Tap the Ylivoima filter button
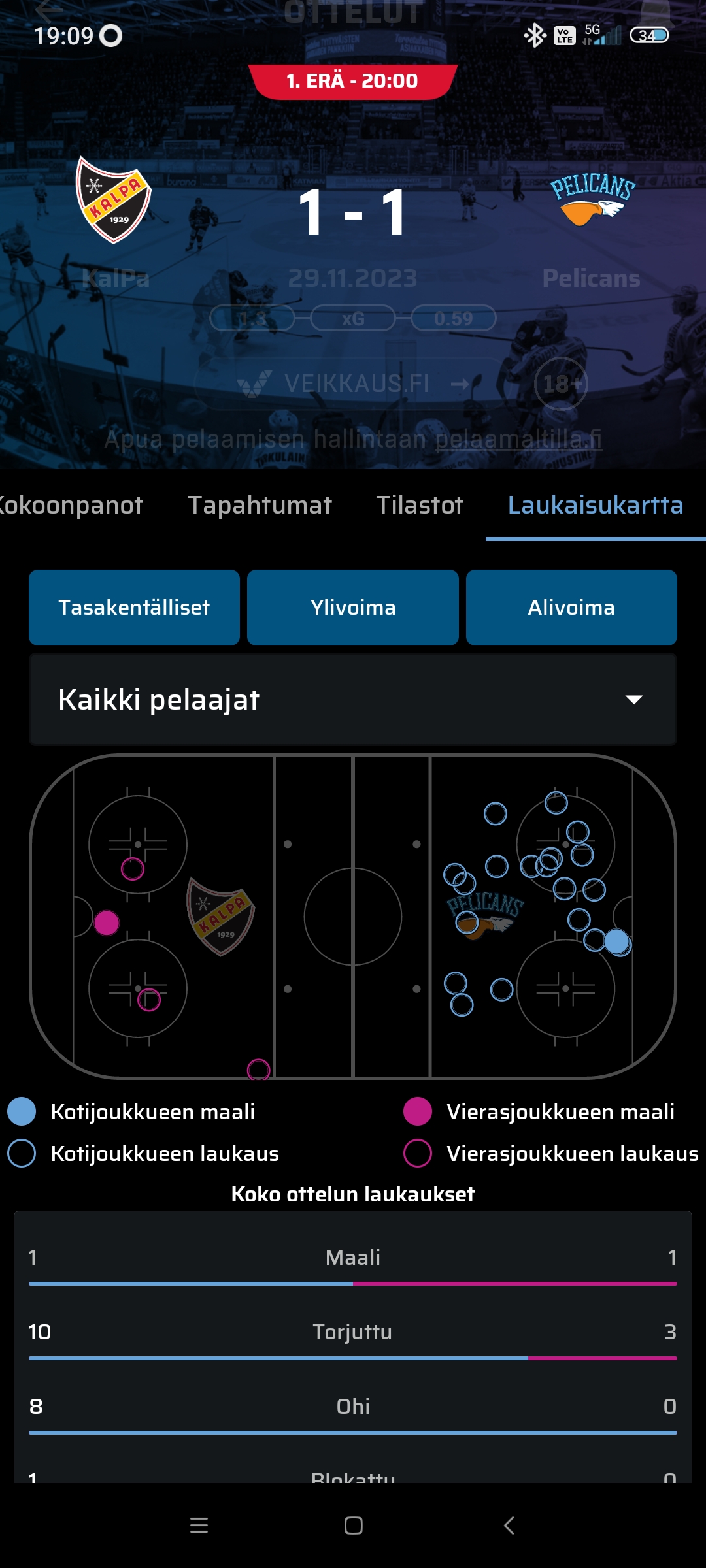This screenshot has height=1568, width=706. point(353,608)
